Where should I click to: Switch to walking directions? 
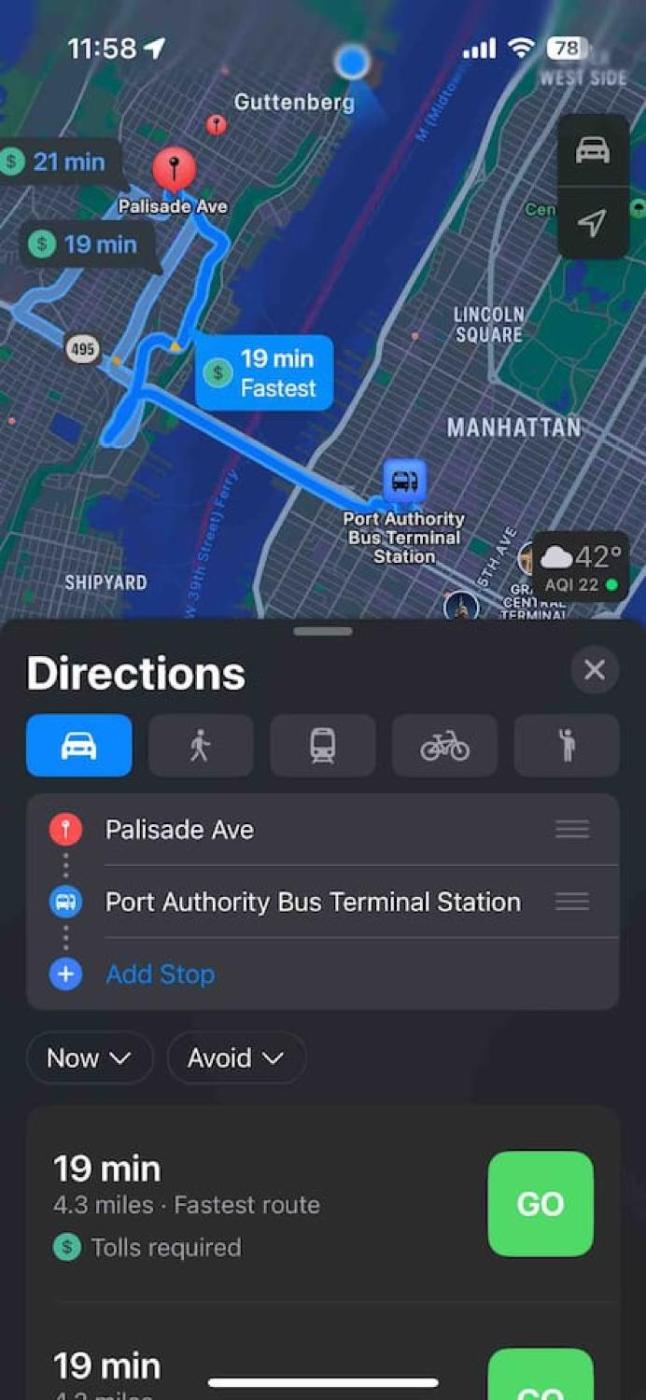point(201,745)
